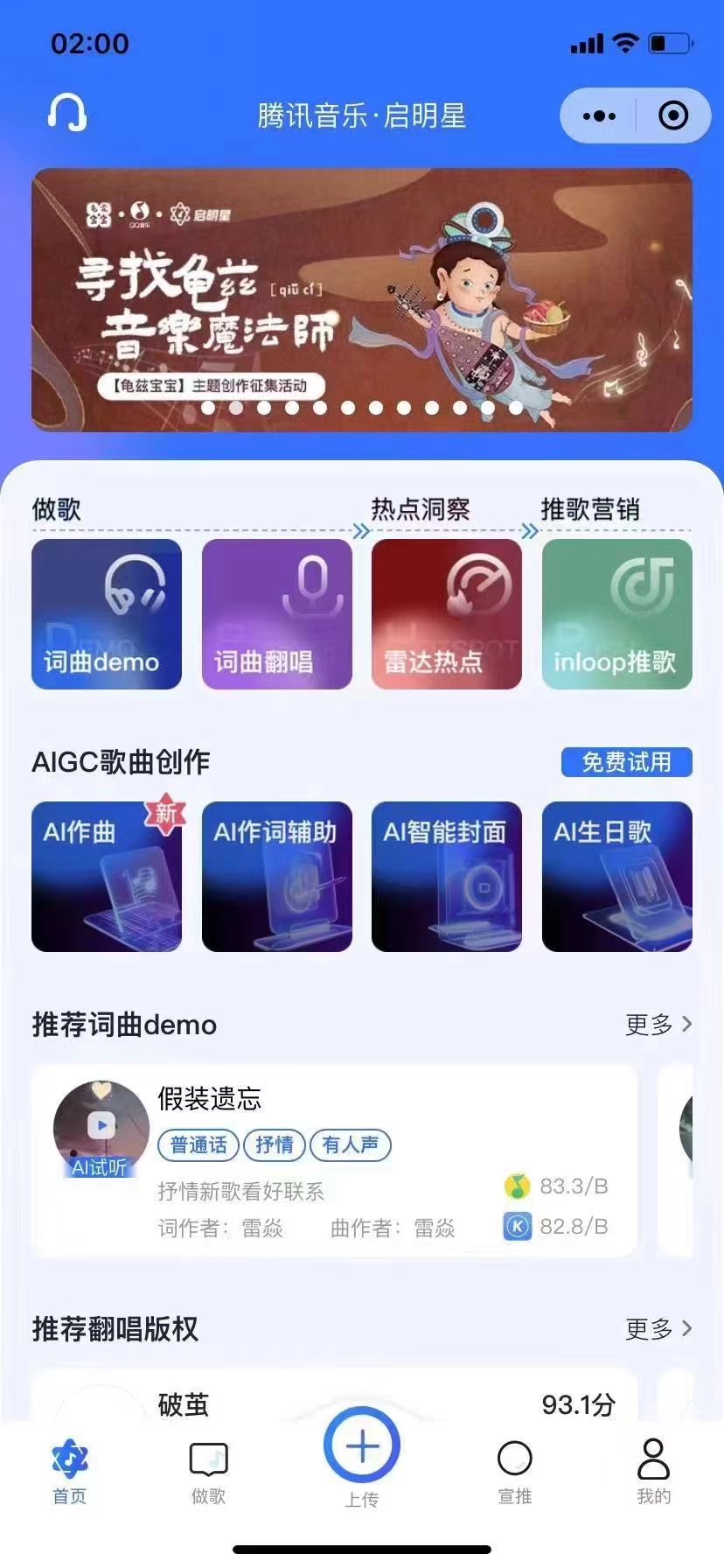Open the headphone customer service icon

pos(67,114)
